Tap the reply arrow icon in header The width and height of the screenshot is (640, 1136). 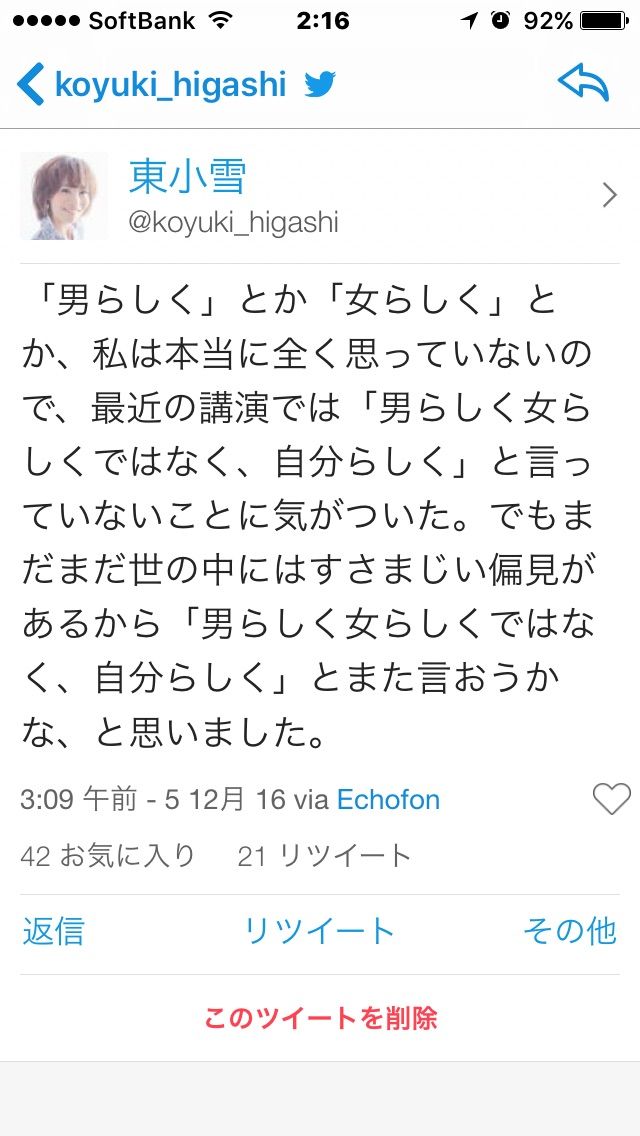(x=583, y=84)
